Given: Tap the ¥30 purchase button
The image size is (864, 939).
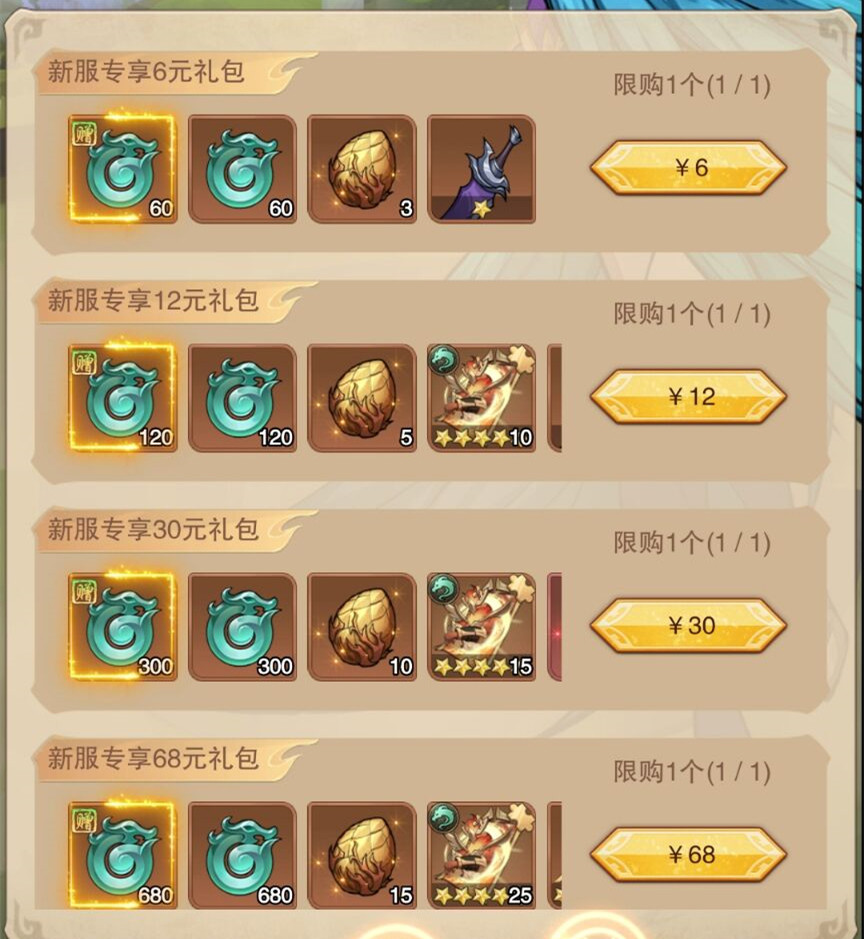Looking at the screenshot, I should point(688,626).
